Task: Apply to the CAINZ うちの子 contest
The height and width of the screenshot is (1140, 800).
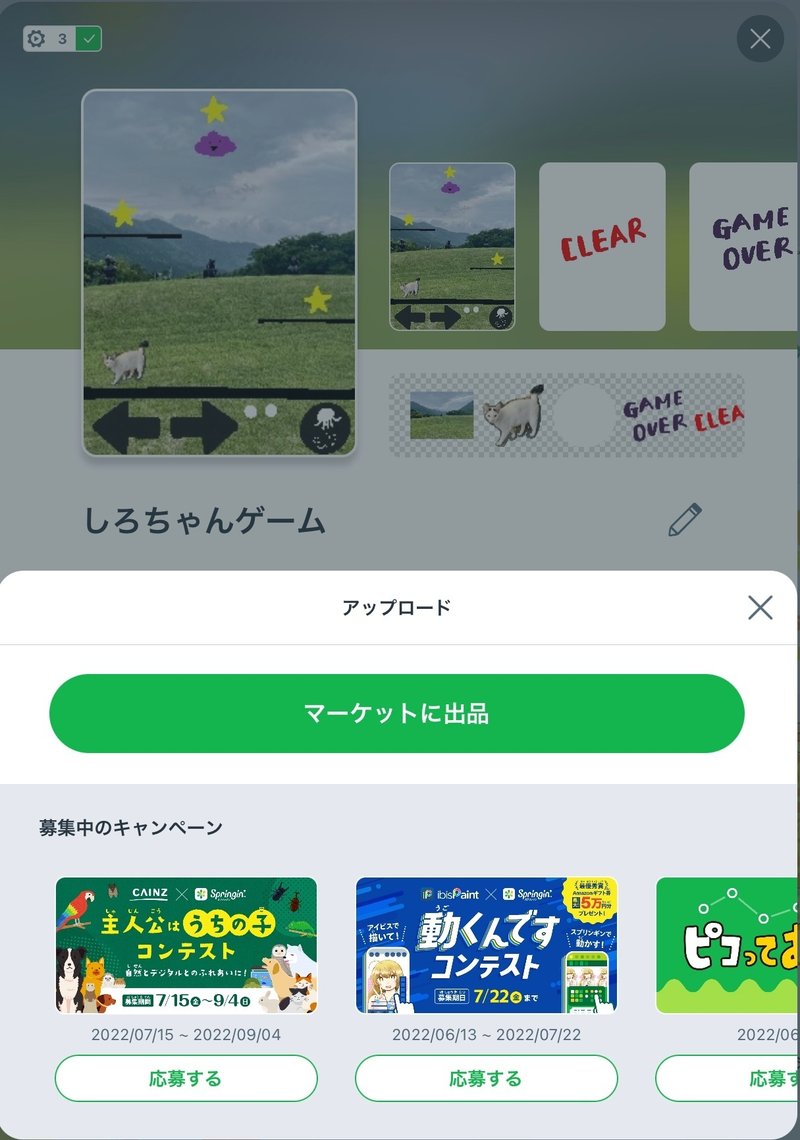Action: pos(186,1079)
